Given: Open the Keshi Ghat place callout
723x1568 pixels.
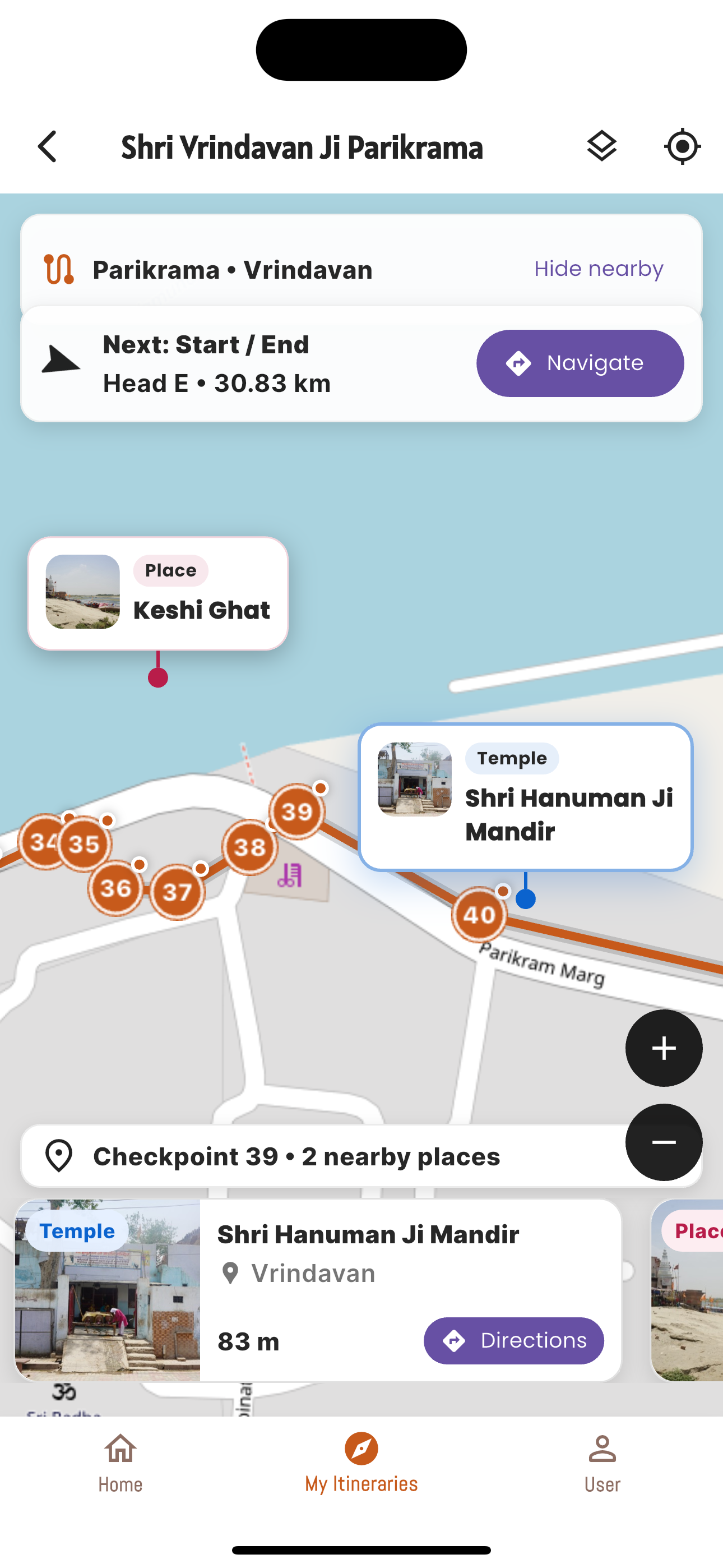Looking at the screenshot, I should 158,593.
